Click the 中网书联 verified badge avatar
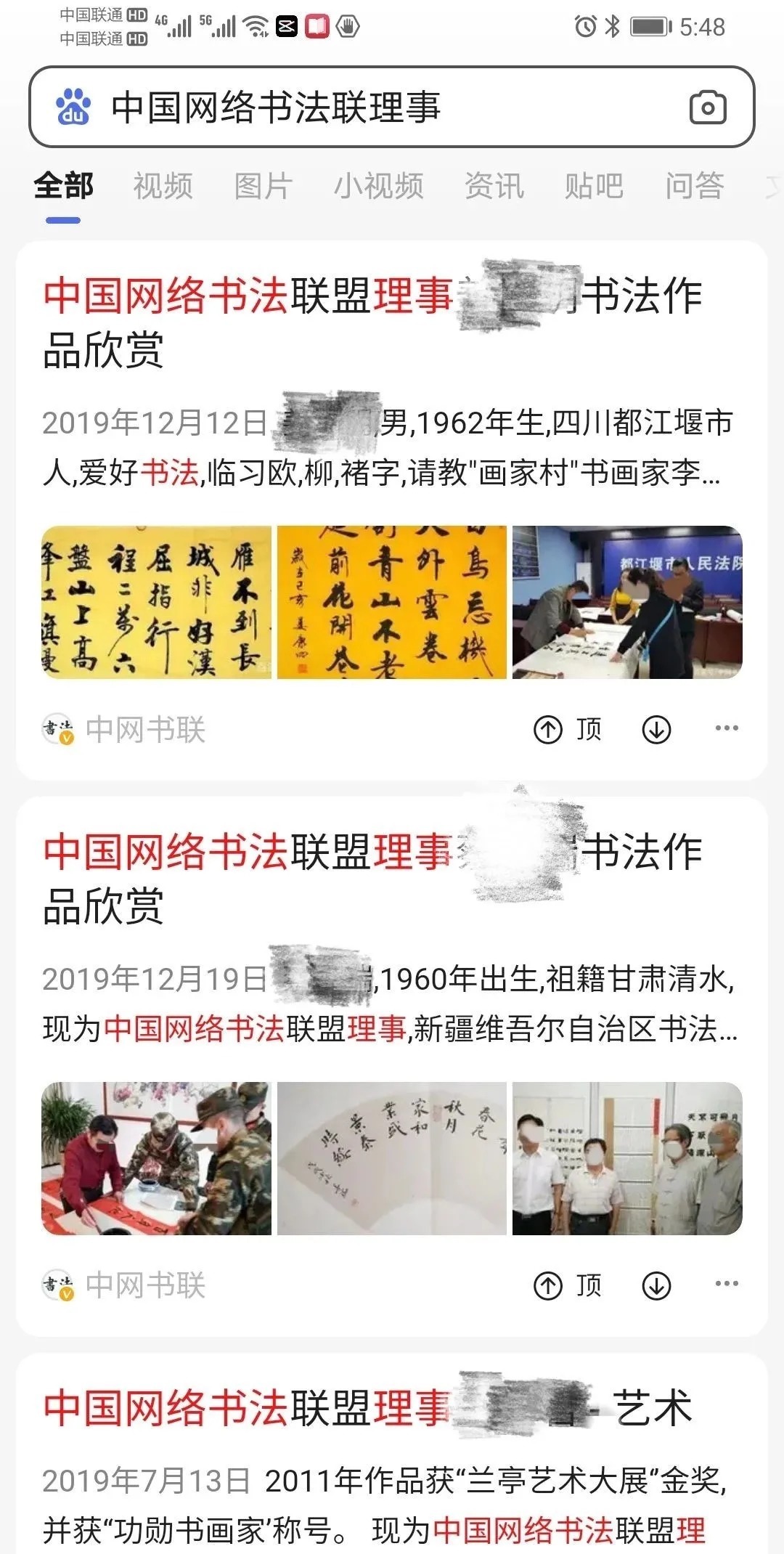Viewport: 784px width, 1554px height. [x=59, y=730]
